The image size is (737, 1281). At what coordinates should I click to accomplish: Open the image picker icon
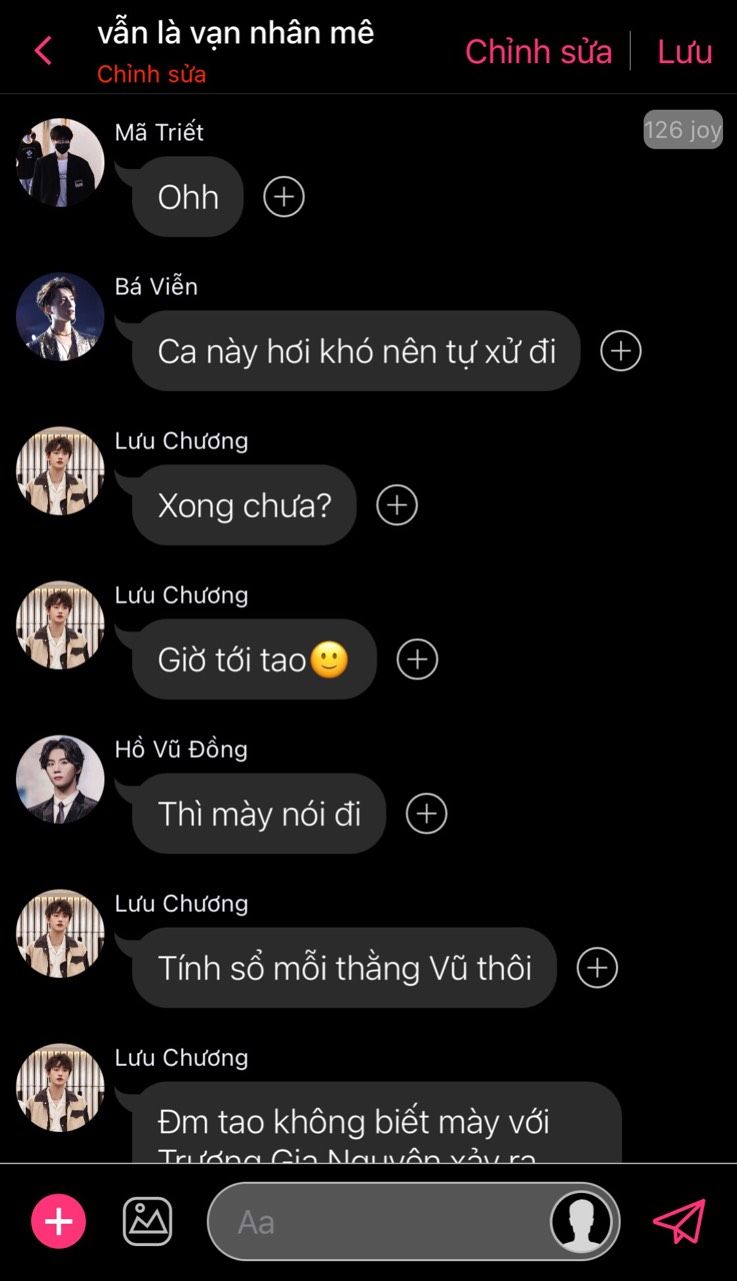[147, 1221]
